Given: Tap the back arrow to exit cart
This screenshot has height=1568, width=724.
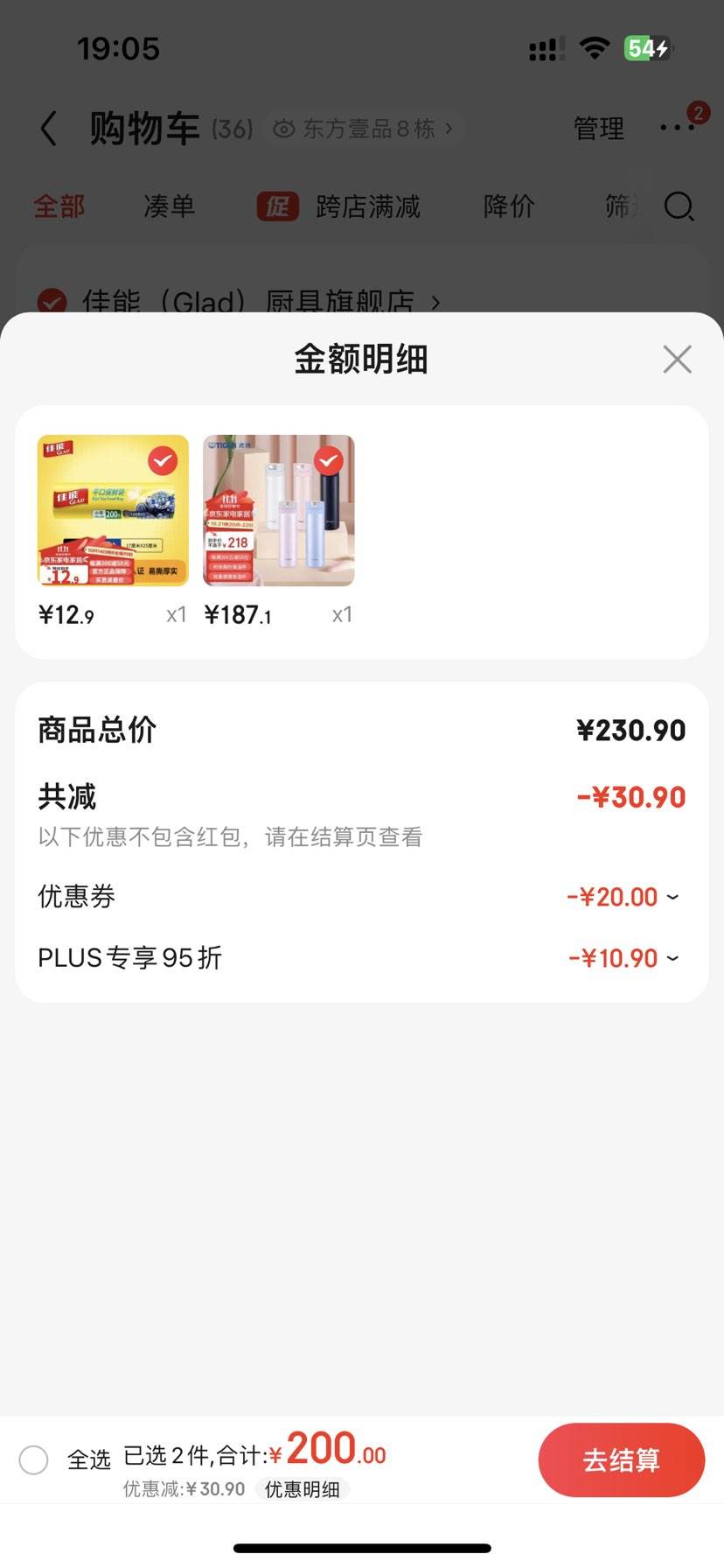Looking at the screenshot, I should tap(48, 127).
